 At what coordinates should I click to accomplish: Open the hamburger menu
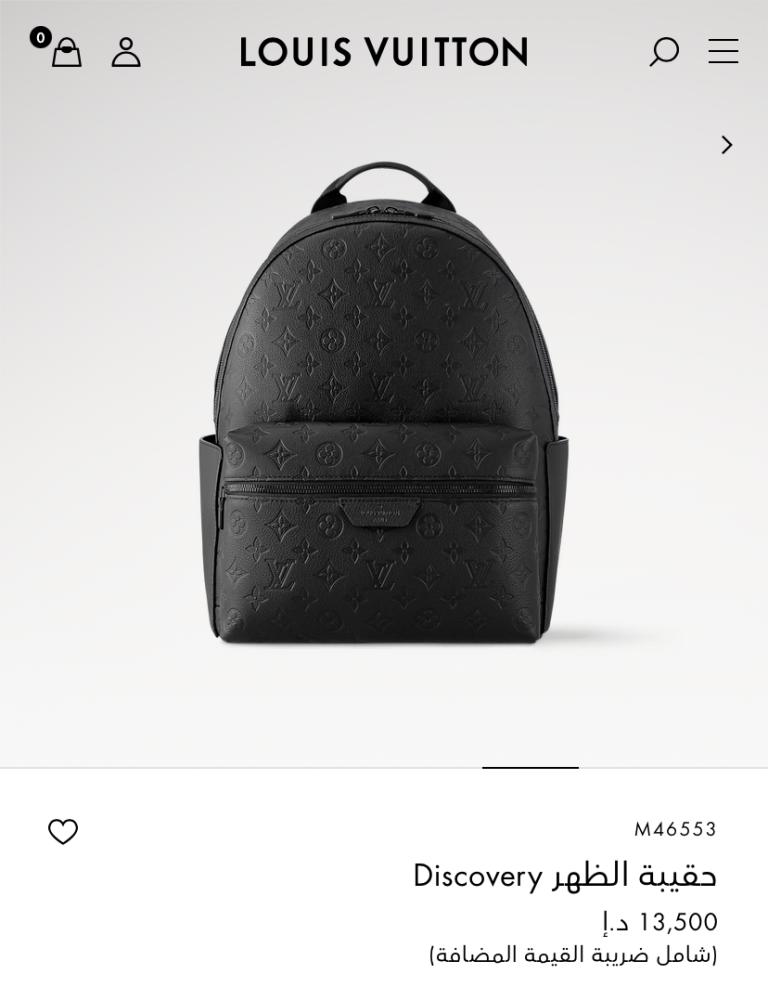click(723, 52)
